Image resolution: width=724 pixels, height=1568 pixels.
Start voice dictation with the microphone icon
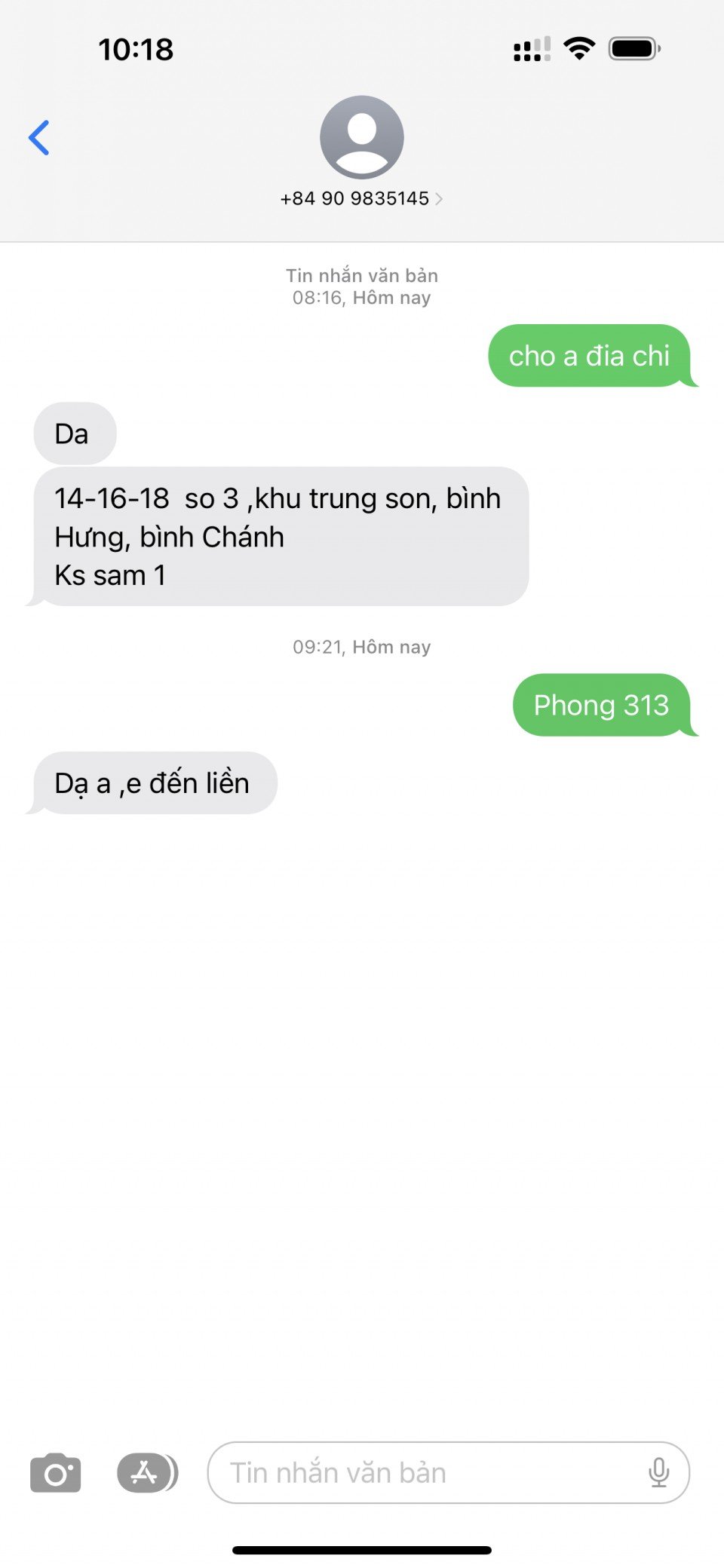(x=658, y=1473)
